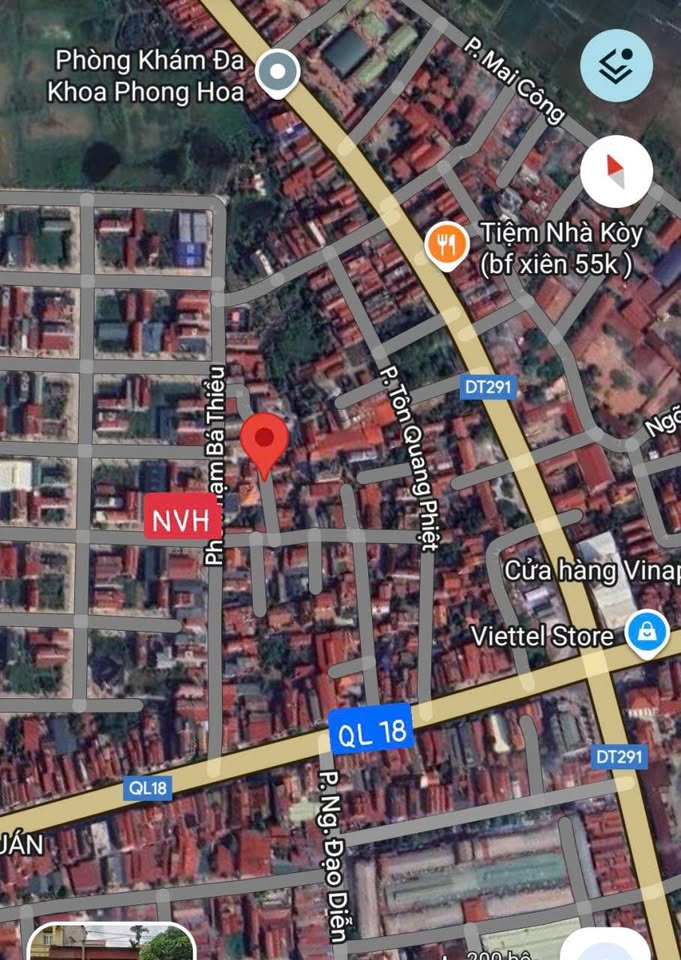Open the Viettel Store marker
681x960 pixels.
[x=647, y=633]
